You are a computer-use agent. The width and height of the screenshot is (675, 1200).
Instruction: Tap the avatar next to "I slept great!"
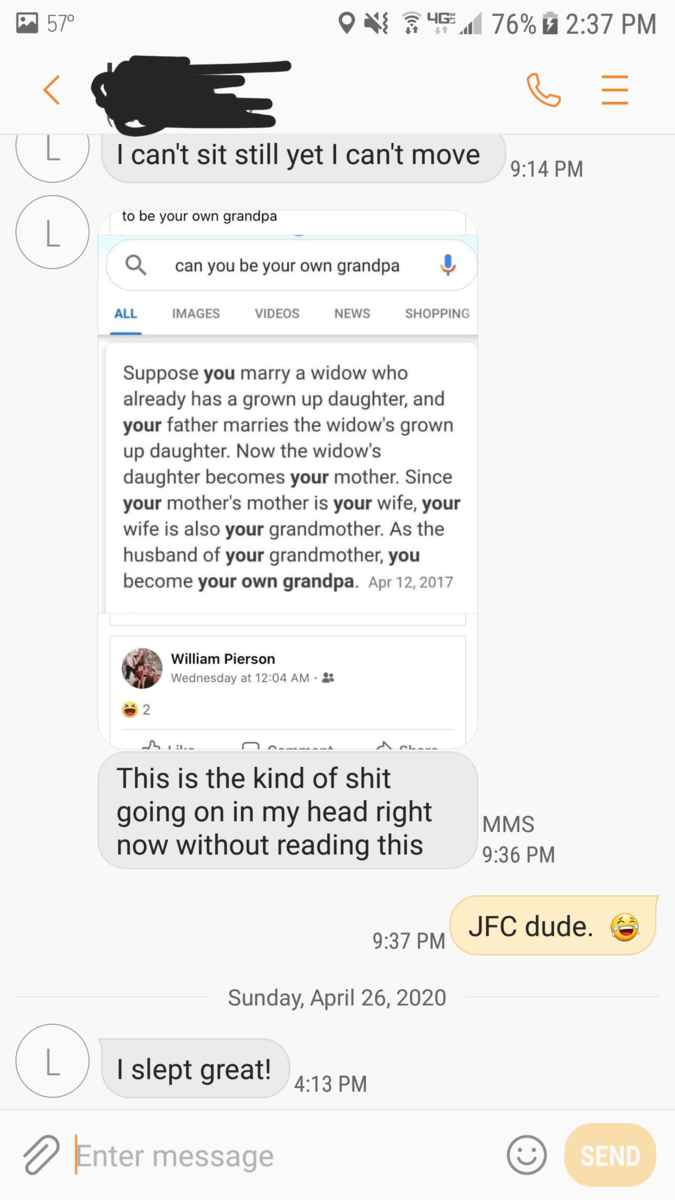point(53,1061)
